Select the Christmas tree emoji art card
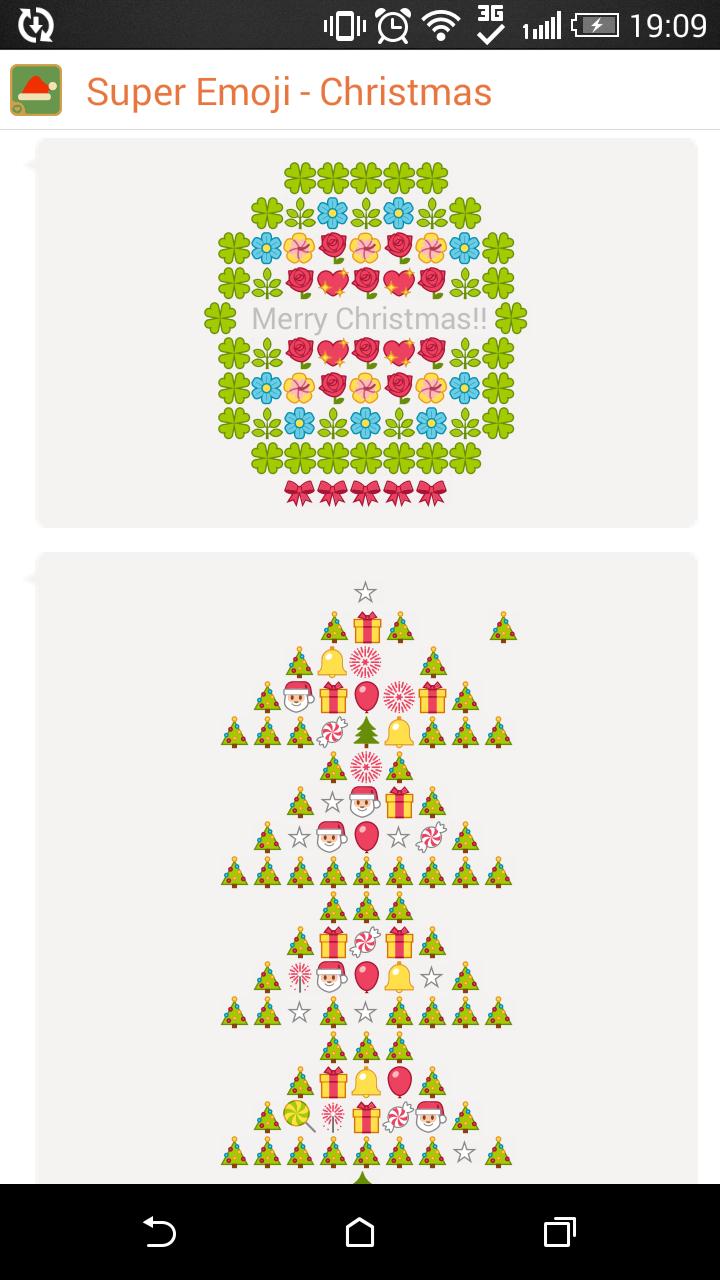This screenshot has width=720, height=1280. 366,868
